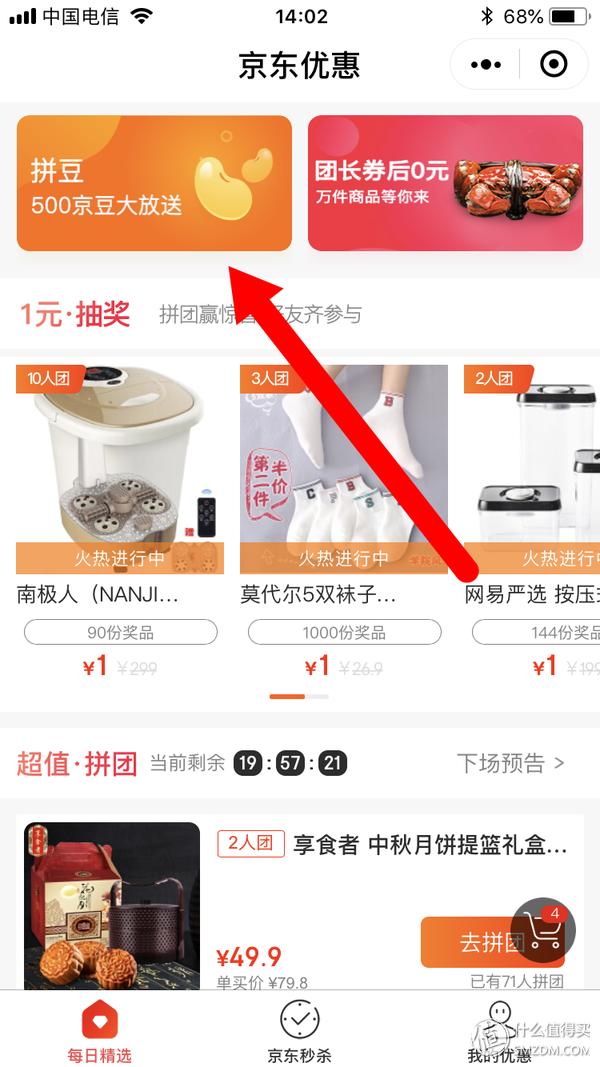Image resolution: width=600 pixels, height=1067 pixels.
Task: Open the mini program more options menu
Action: (x=486, y=65)
